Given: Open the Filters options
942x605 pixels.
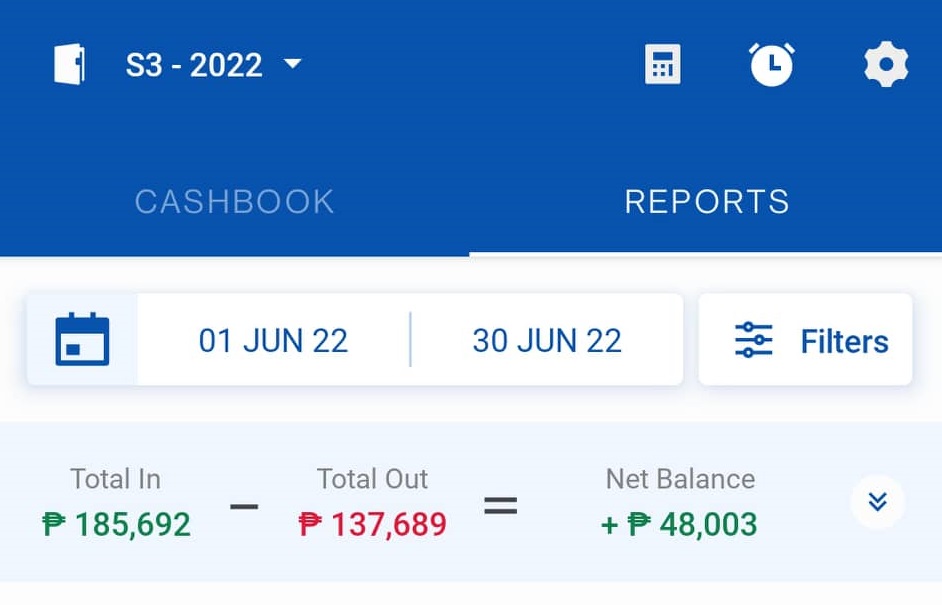Looking at the screenshot, I should pos(806,341).
